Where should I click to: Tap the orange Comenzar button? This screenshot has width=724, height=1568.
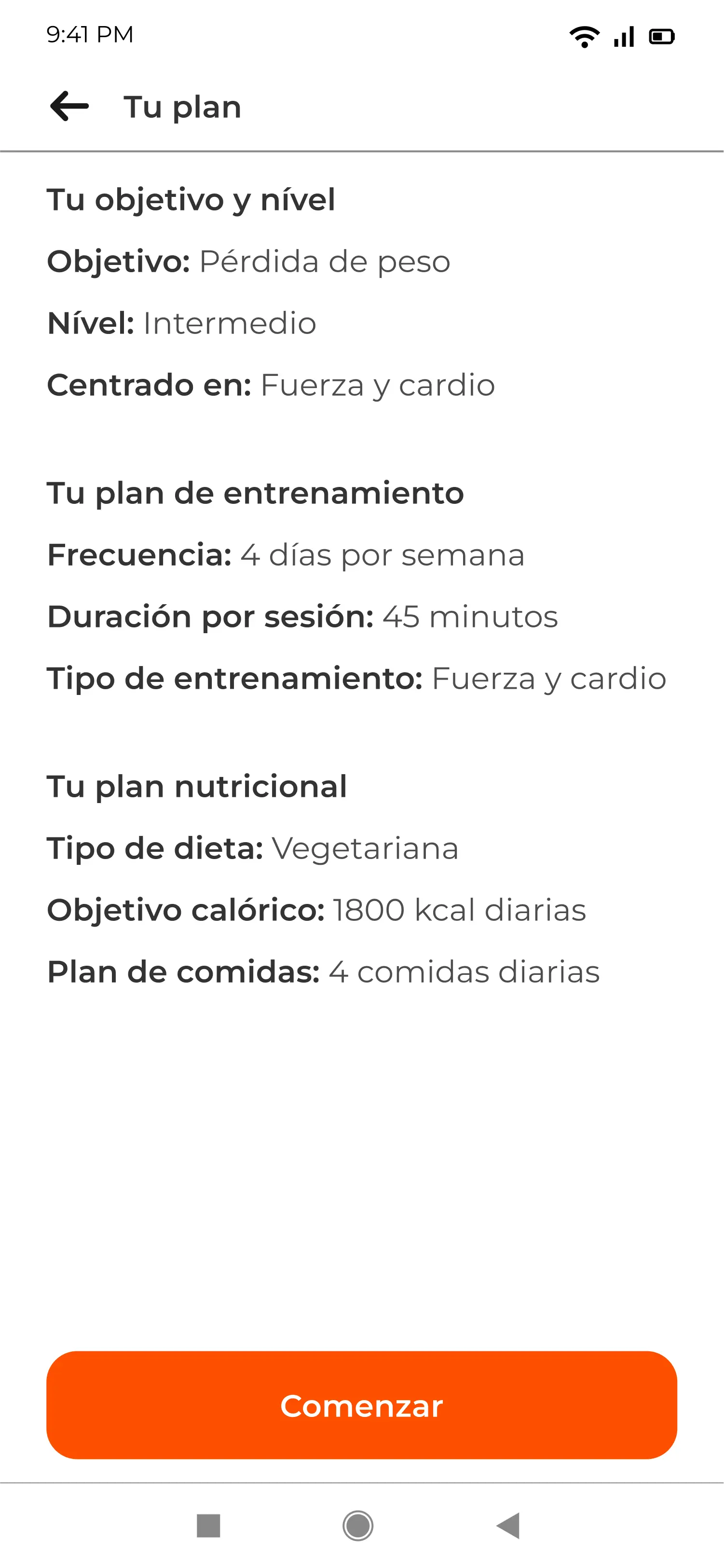(361, 1405)
